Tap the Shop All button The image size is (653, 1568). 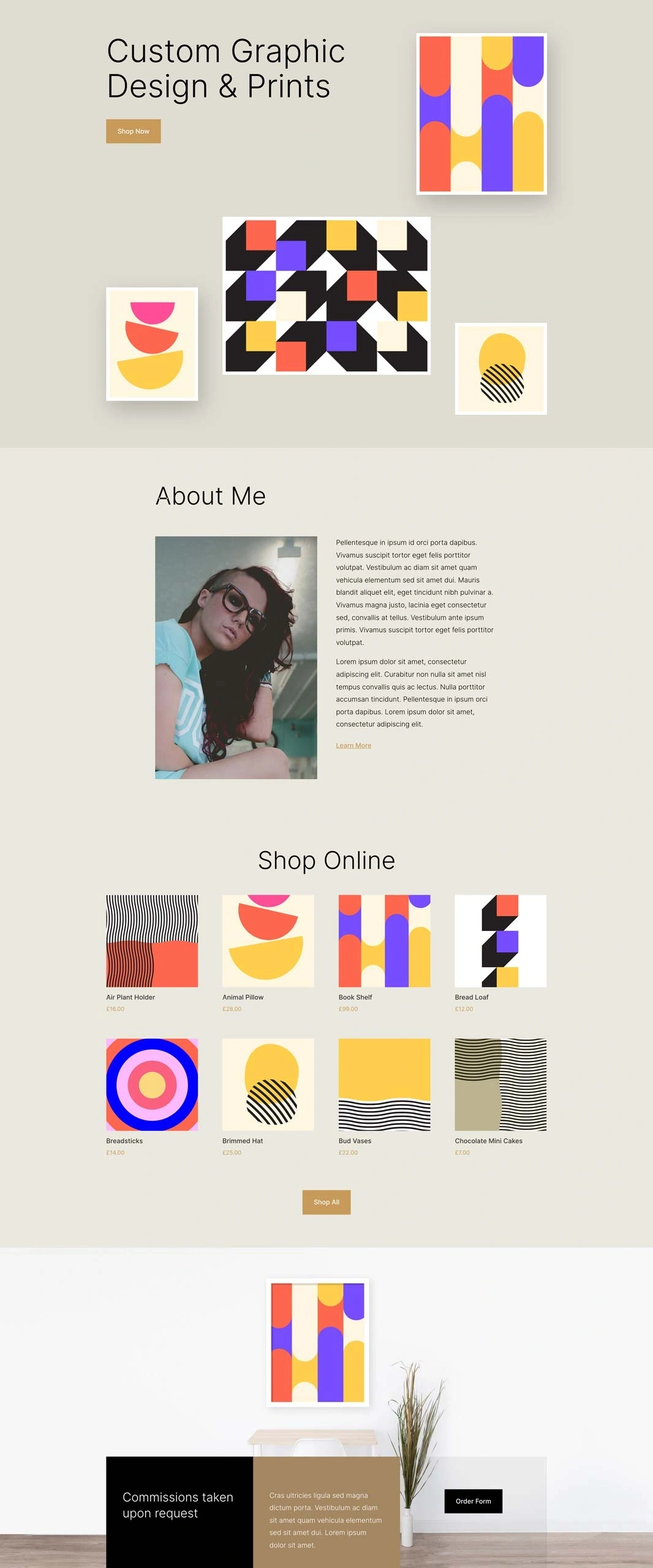pos(326,1202)
